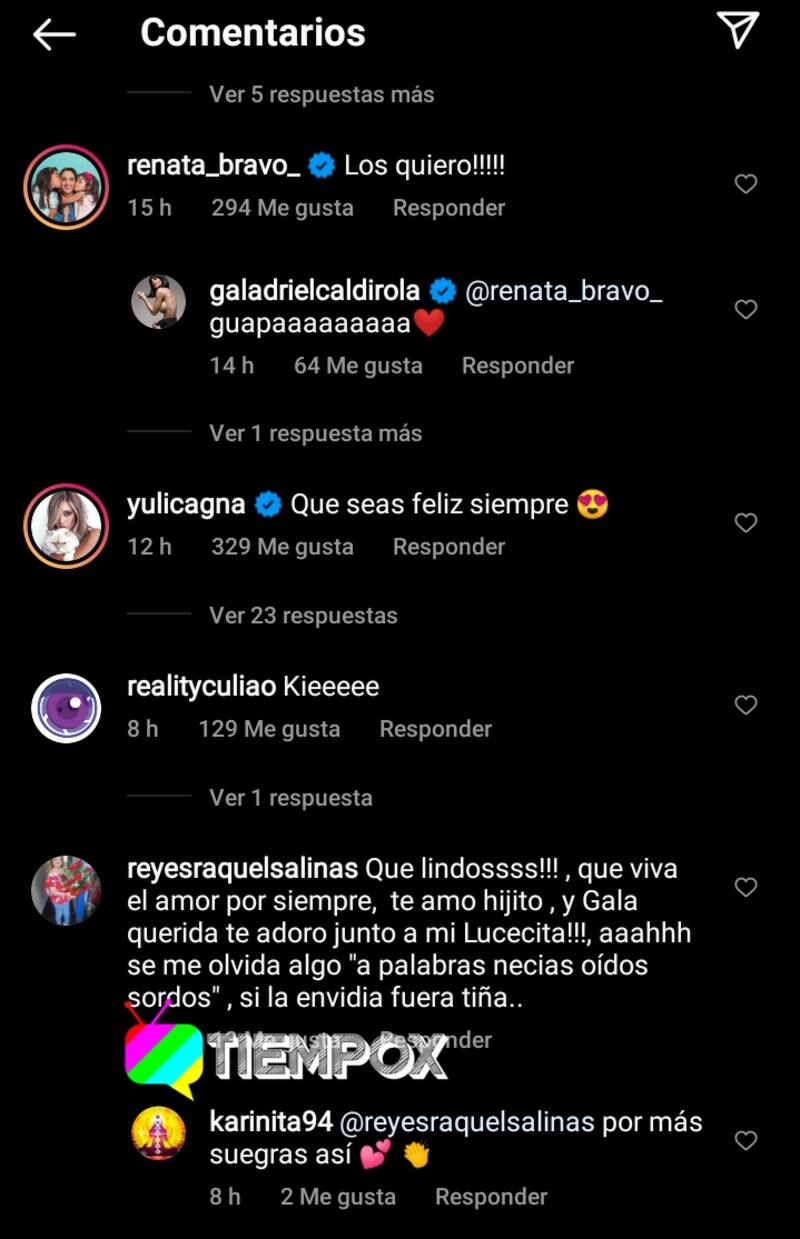Like reyesraquelsalinas's comment

click(746, 887)
